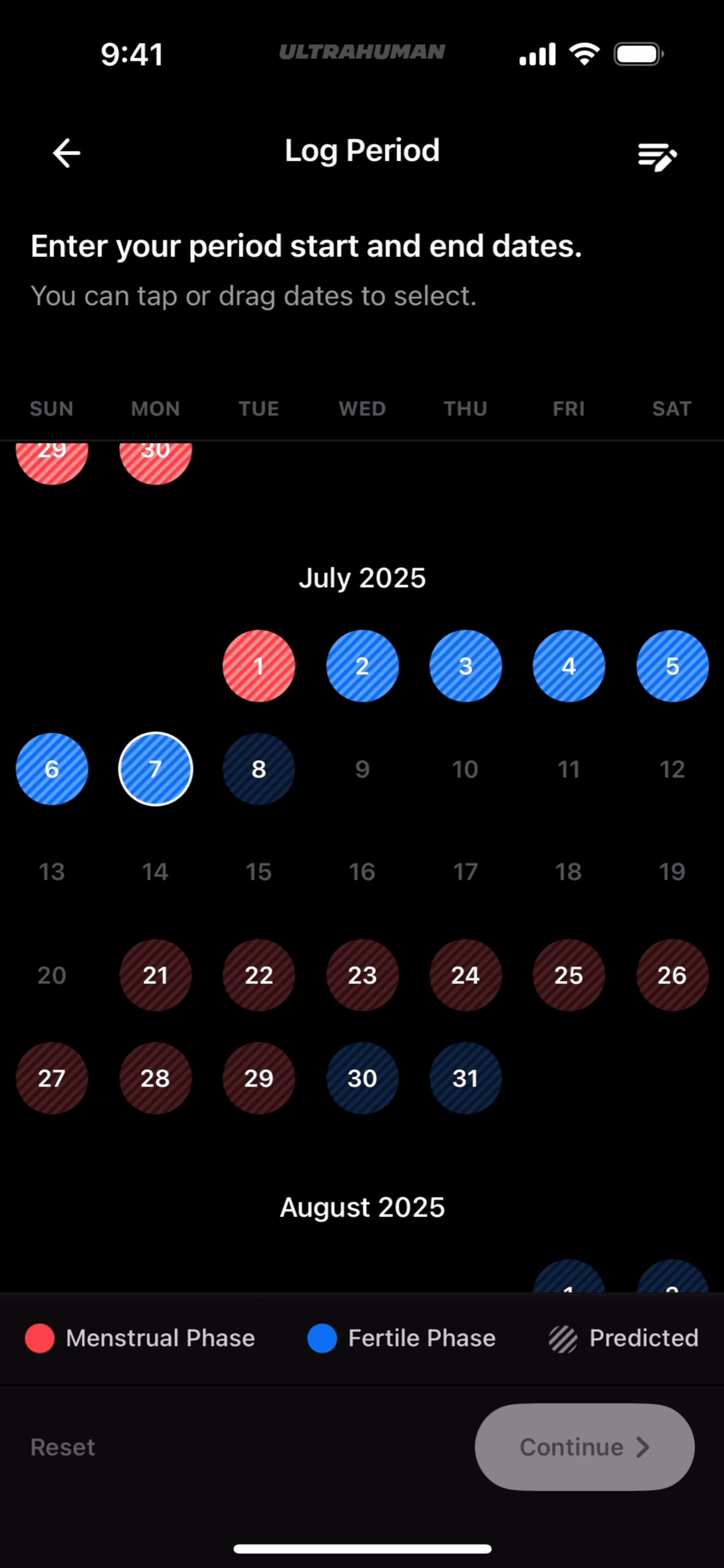Image resolution: width=724 pixels, height=1568 pixels.
Task: Choose July 5 on the calendar
Action: pyautogui.click(x=672, y=666)
